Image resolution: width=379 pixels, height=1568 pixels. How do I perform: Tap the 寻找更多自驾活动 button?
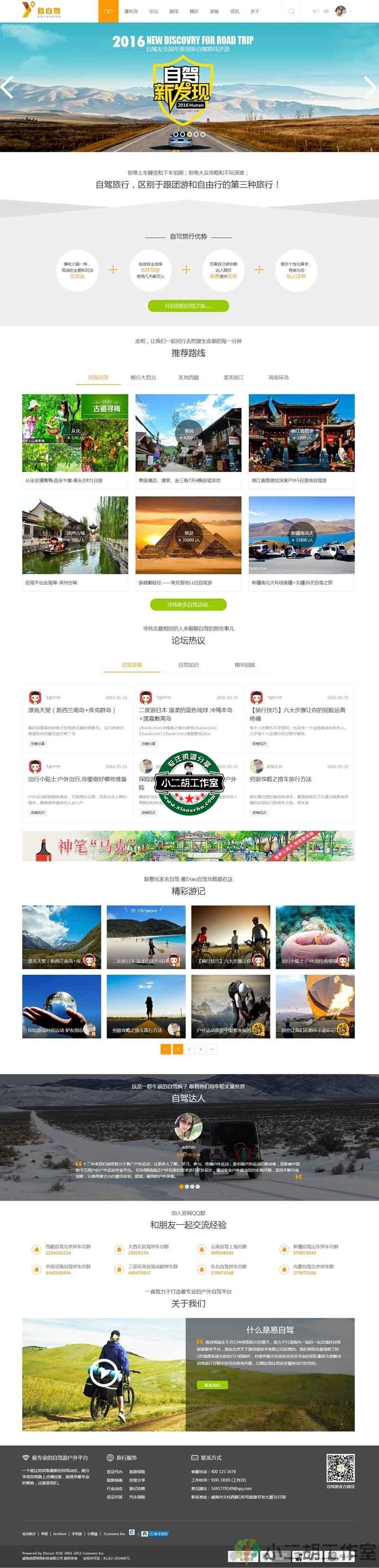coord(188,605)
